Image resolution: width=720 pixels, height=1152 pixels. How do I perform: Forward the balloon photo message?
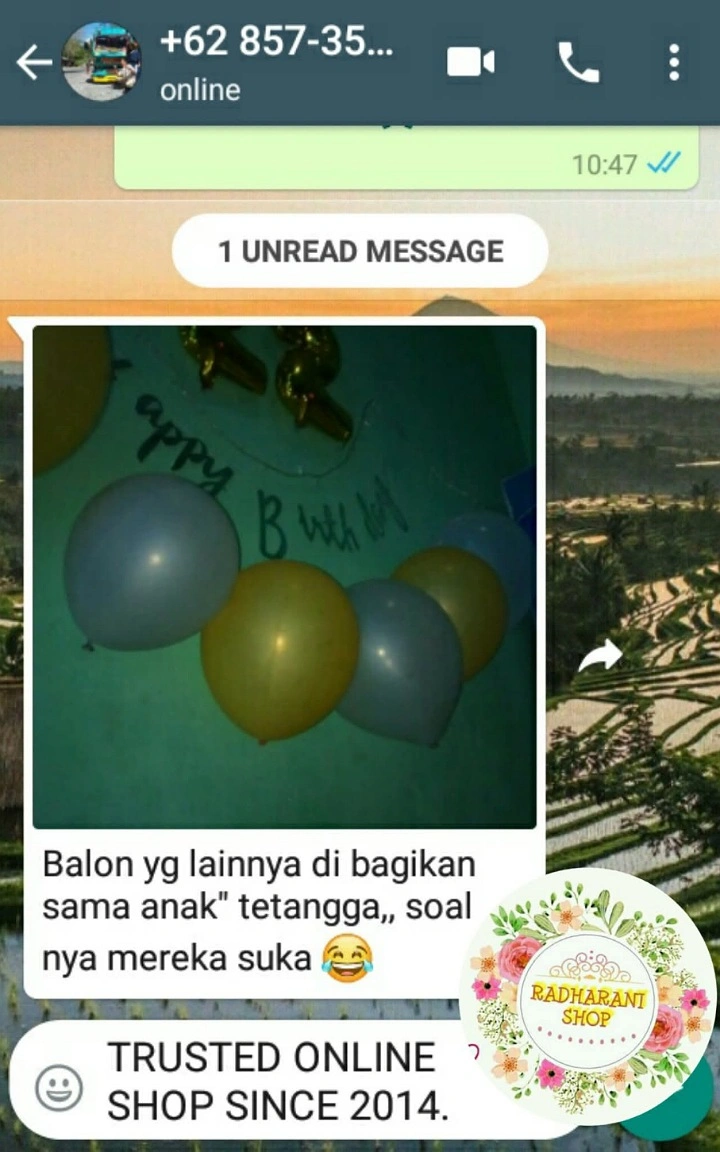(600, 657)
